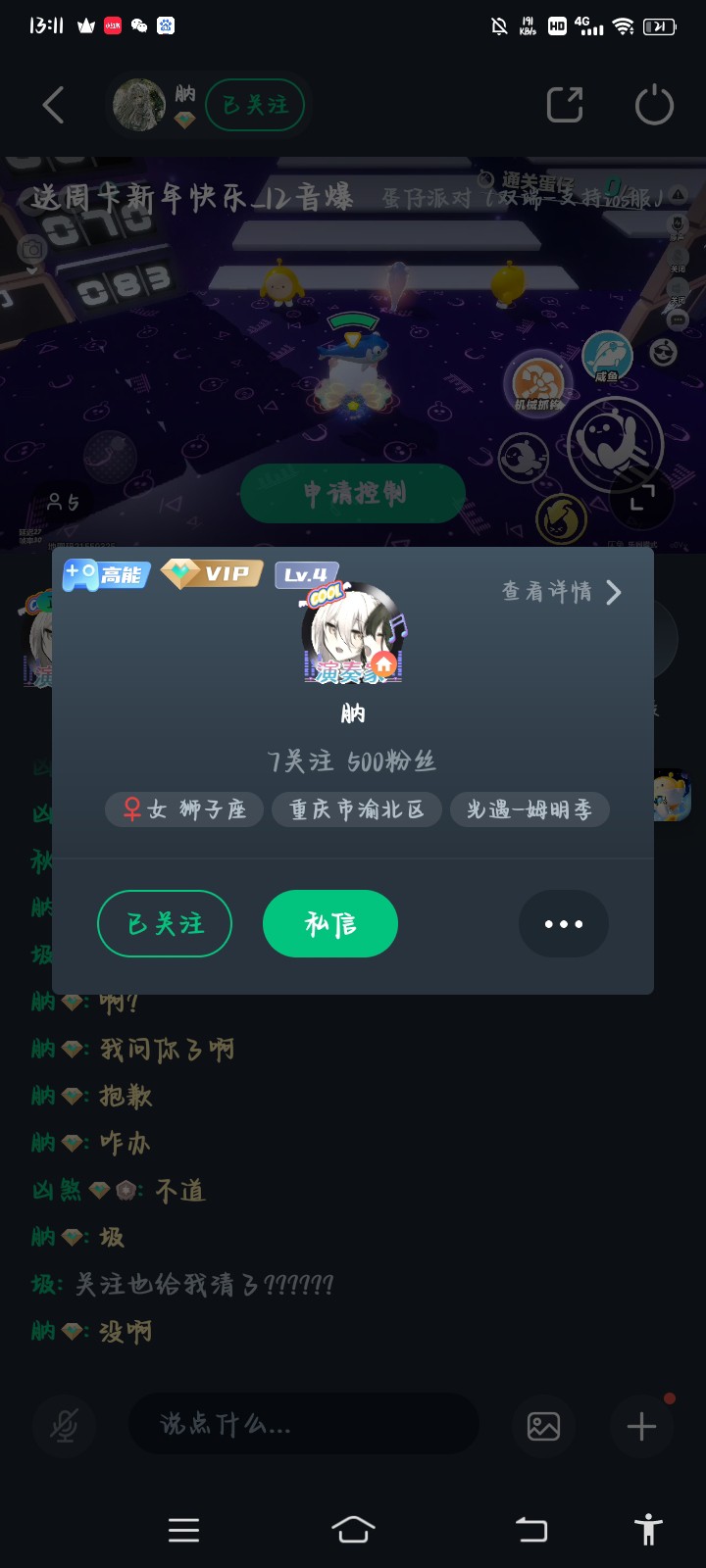
Task: Open the system recent apps menu
Action: click(183, 1530)
